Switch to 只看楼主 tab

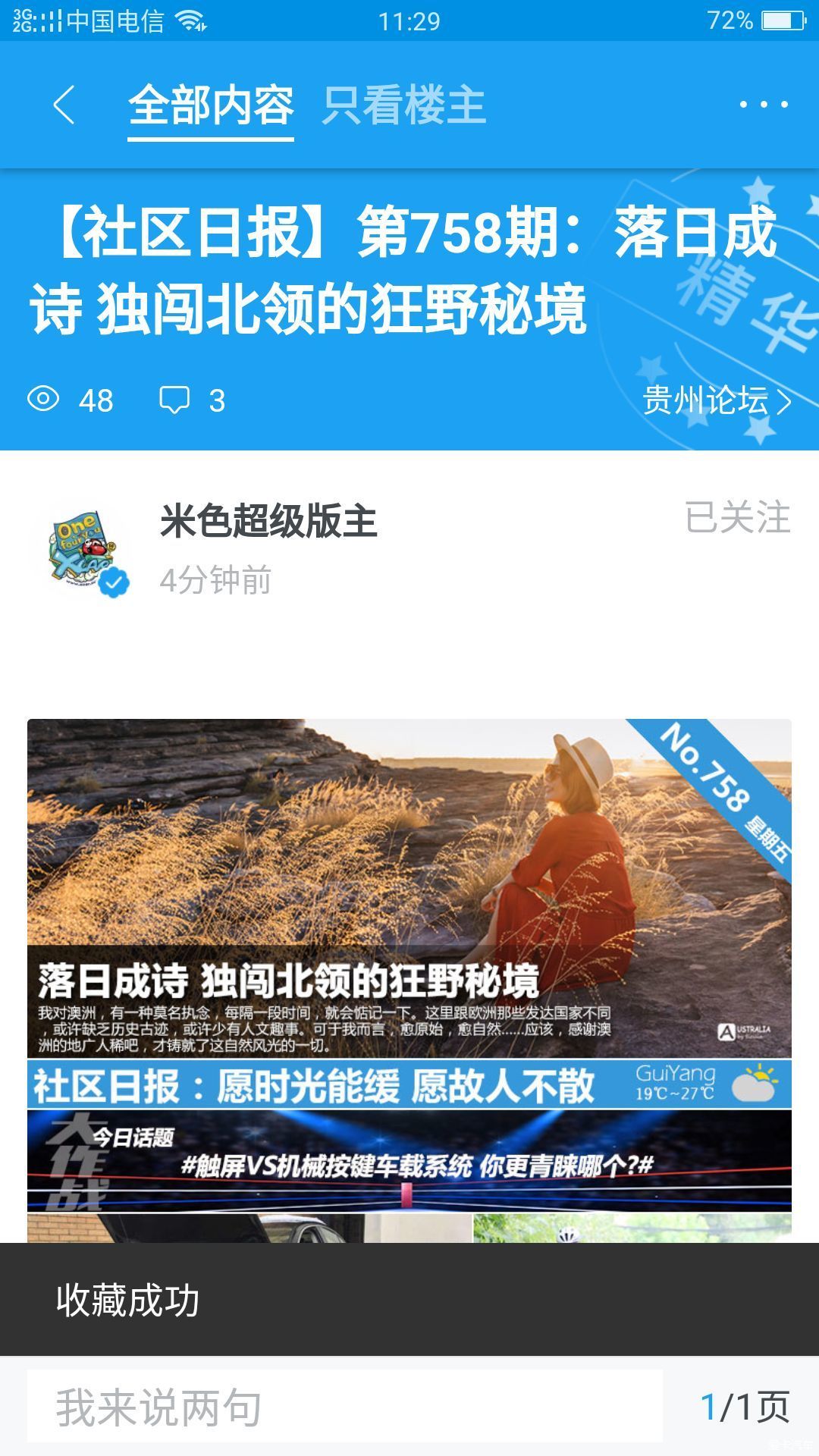tap(403, 105)
